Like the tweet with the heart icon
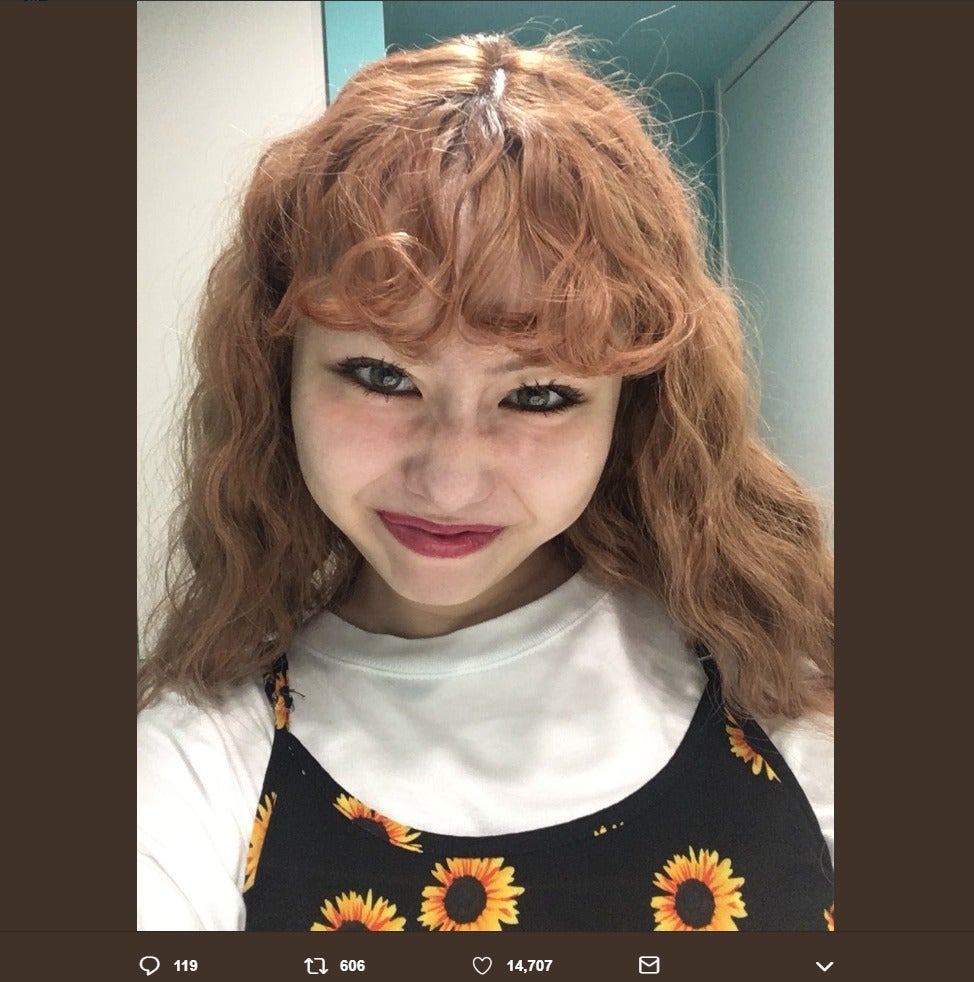The image size is (974, 982). [x=482, y=965]
